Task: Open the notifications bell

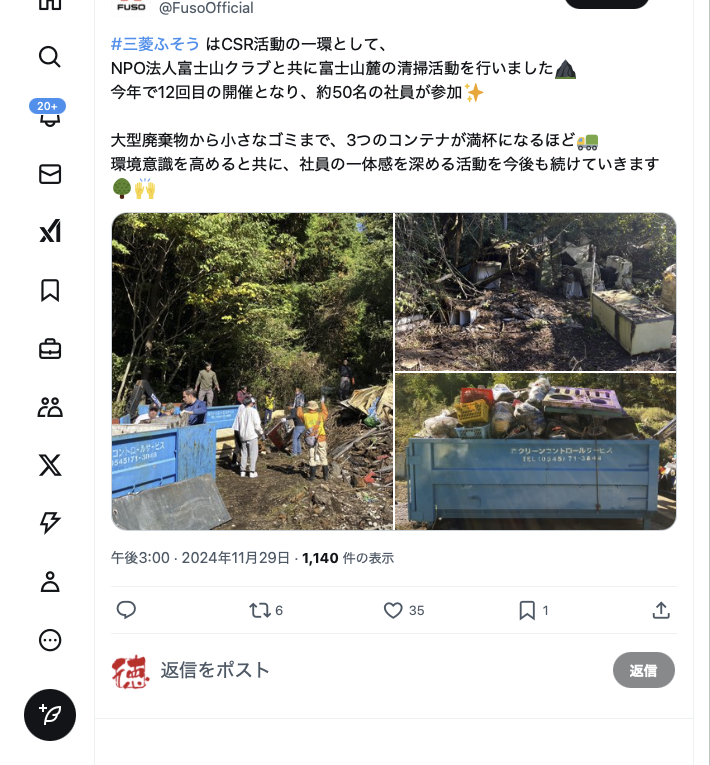Action: [x=50, y=117]
